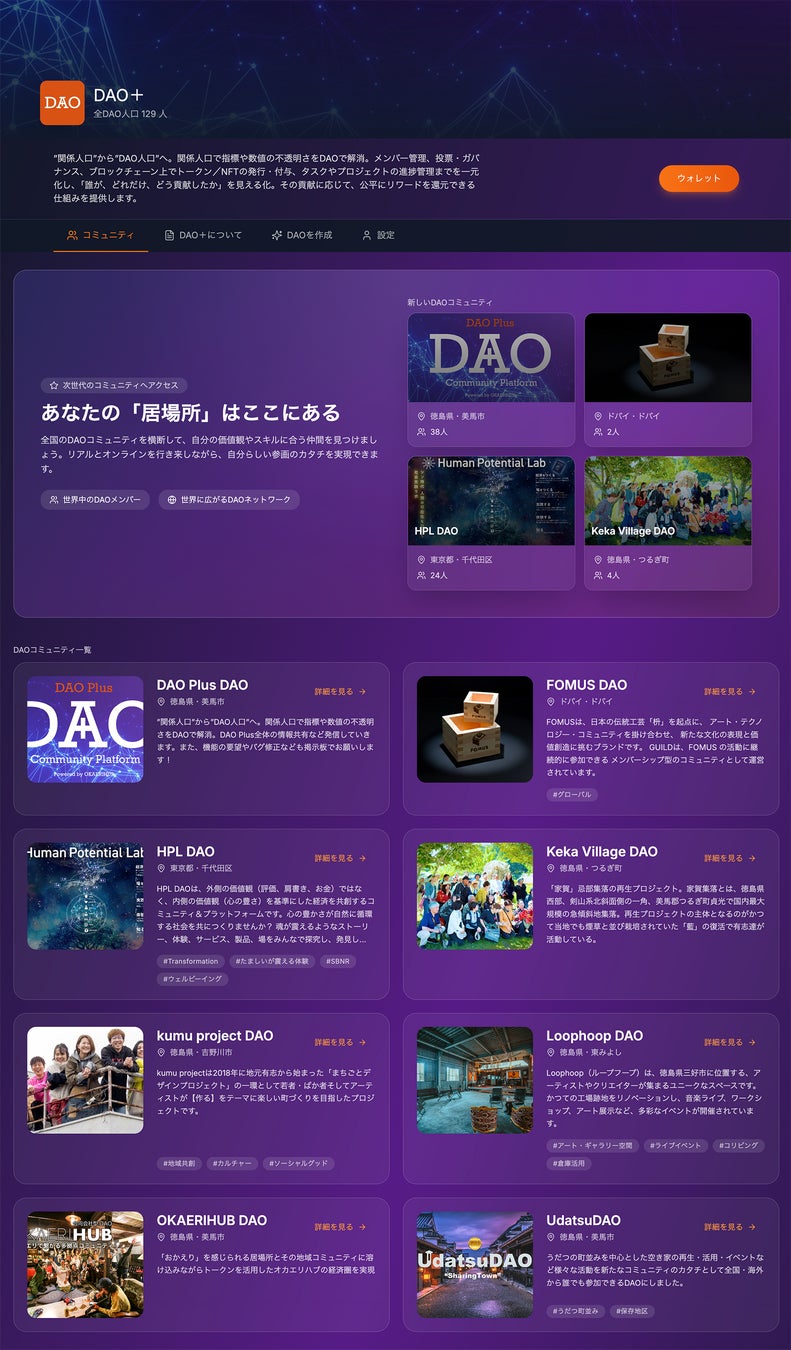Open details of Keka Village DAO listing
The image size is (791, 1350).
730,858
